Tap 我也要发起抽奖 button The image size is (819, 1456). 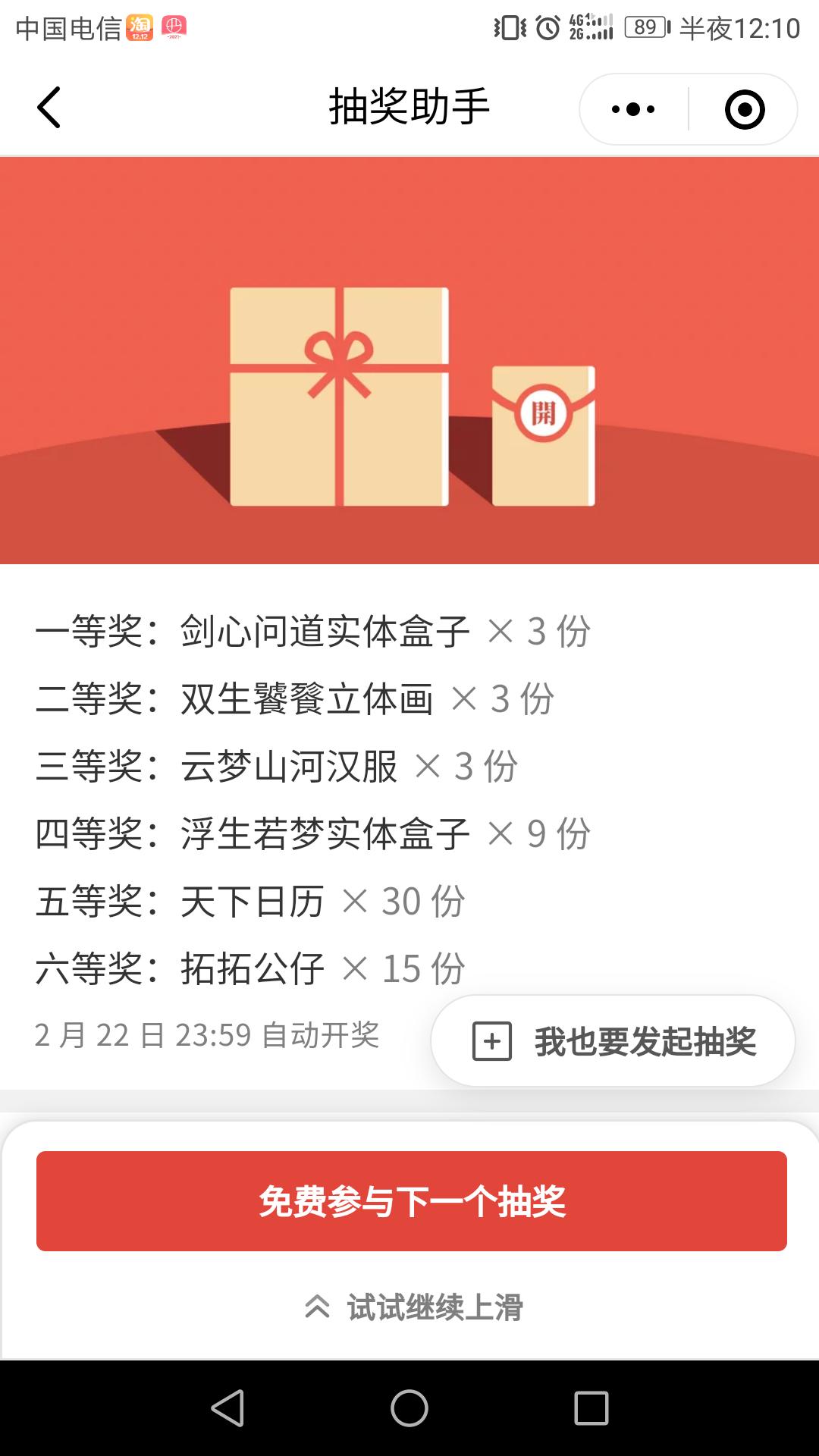[x=613, y=1040]
